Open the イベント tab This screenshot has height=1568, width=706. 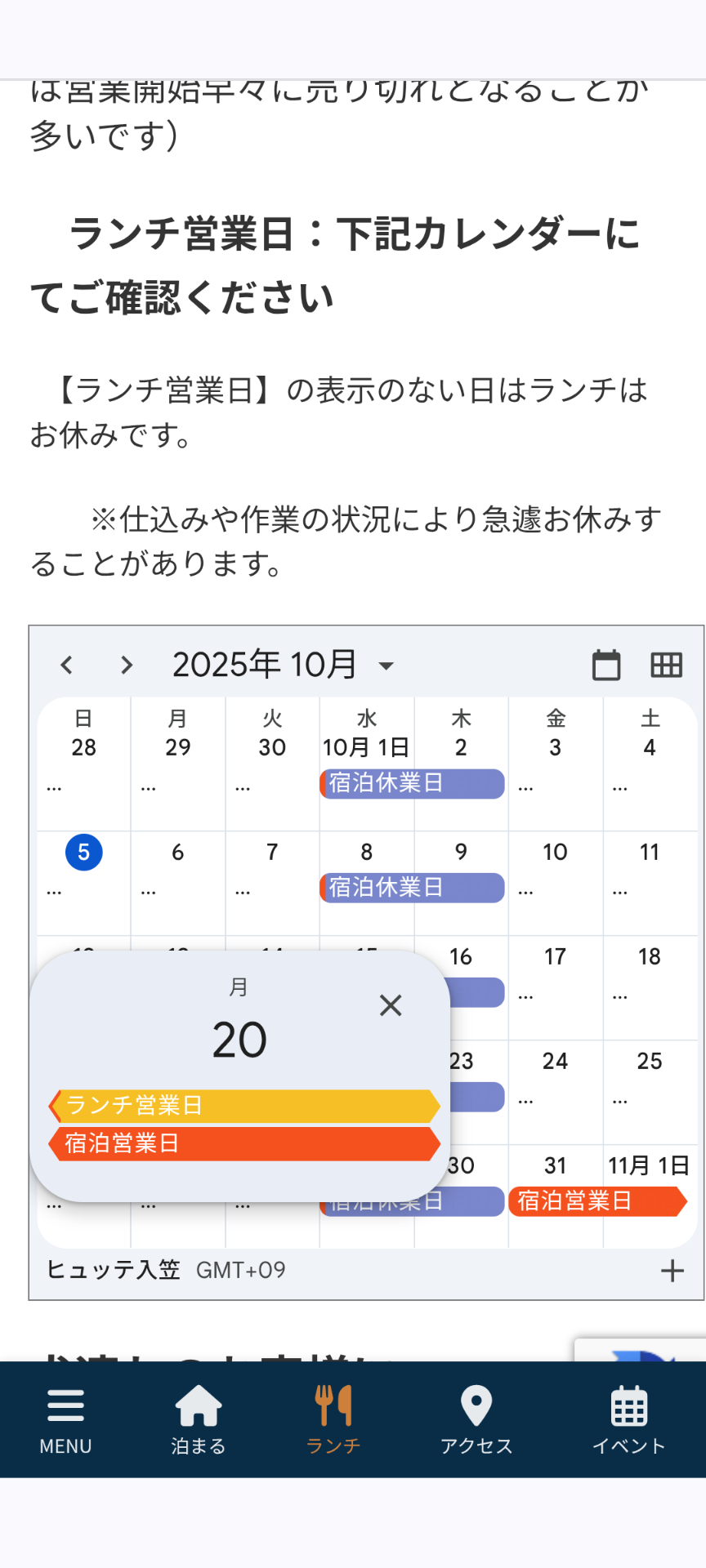(x=628, y=1419)
